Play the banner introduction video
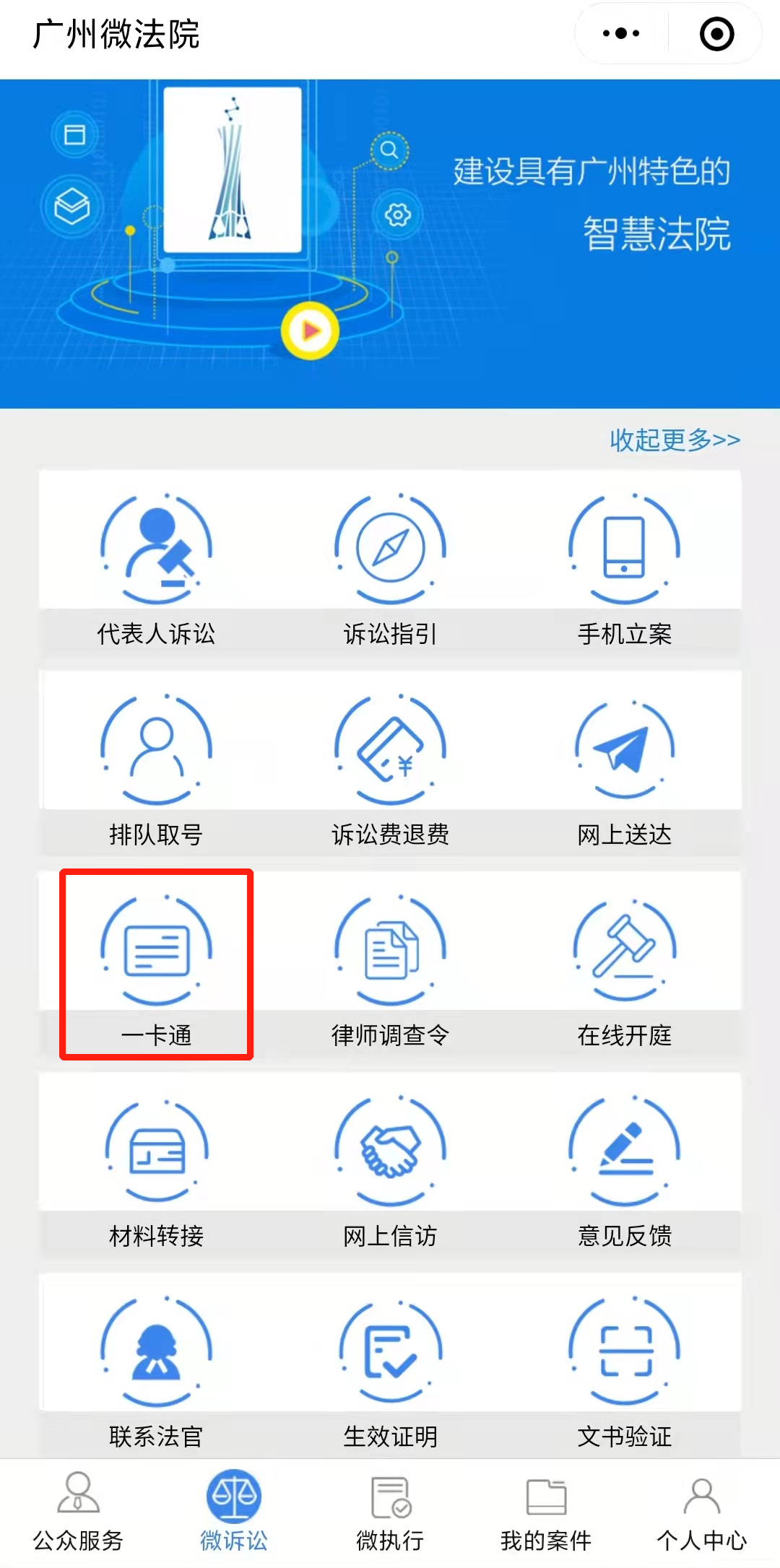Viewport: 780px width, 1568px height. (x=311, y=329)
